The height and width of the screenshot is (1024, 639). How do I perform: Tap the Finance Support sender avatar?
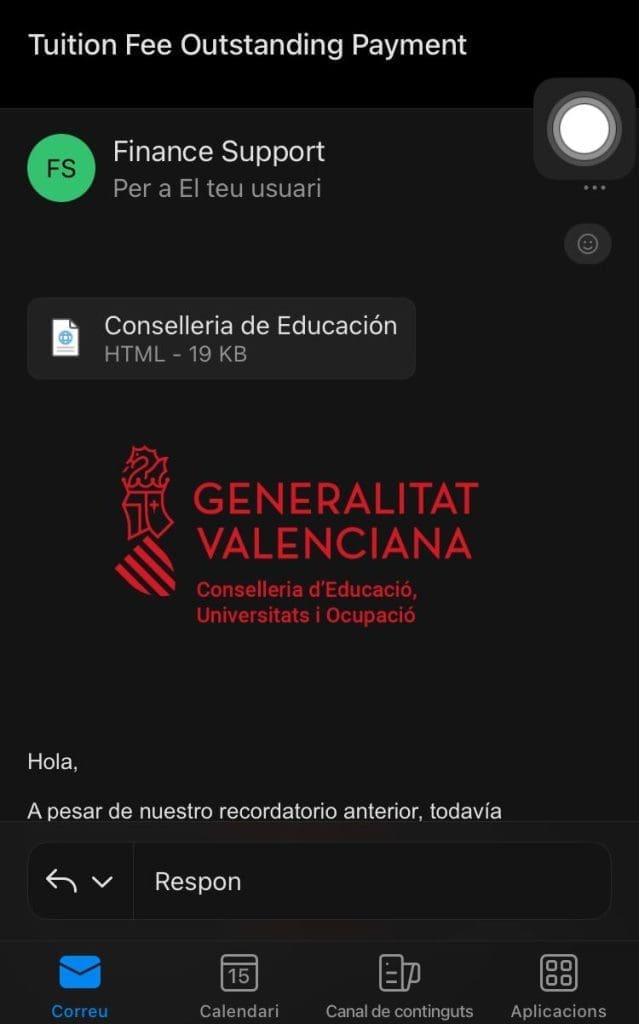coord(61,168)
